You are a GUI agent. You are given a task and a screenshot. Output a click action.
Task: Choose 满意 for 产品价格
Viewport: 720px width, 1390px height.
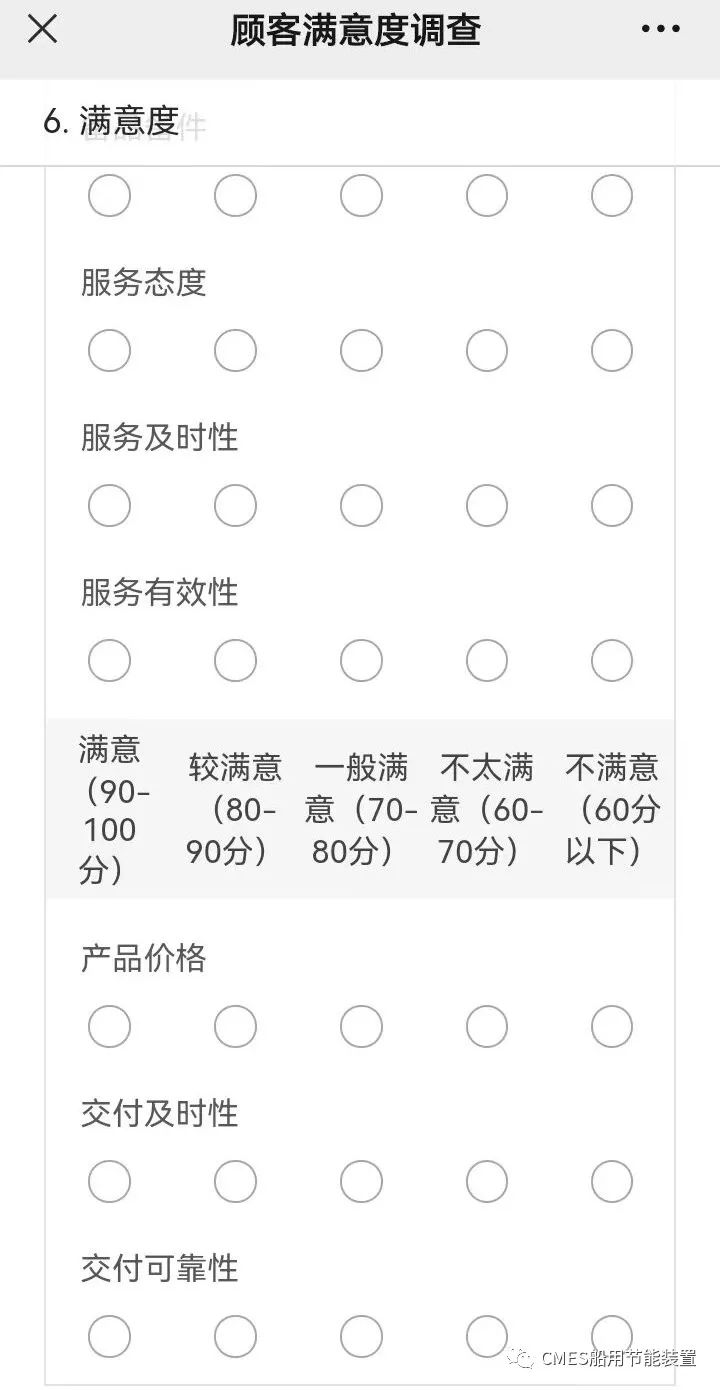click(x=109, y=1027)
